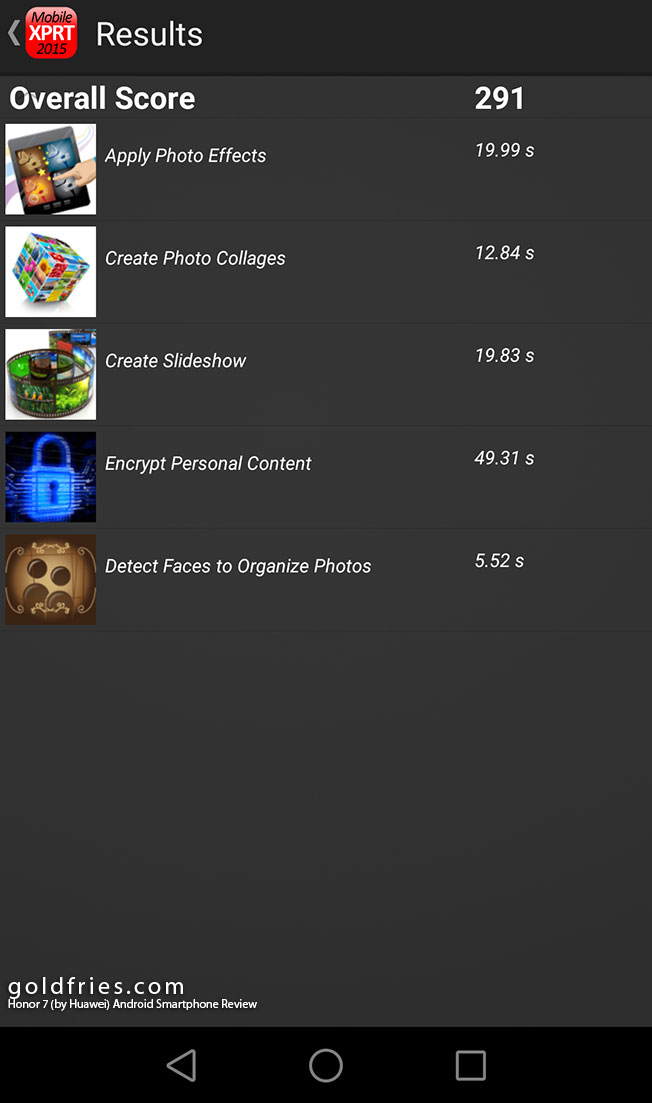Screen dimensions: 652x1103
Task: Select the Create Slideshow result row
Action: [x=326, y=375]
